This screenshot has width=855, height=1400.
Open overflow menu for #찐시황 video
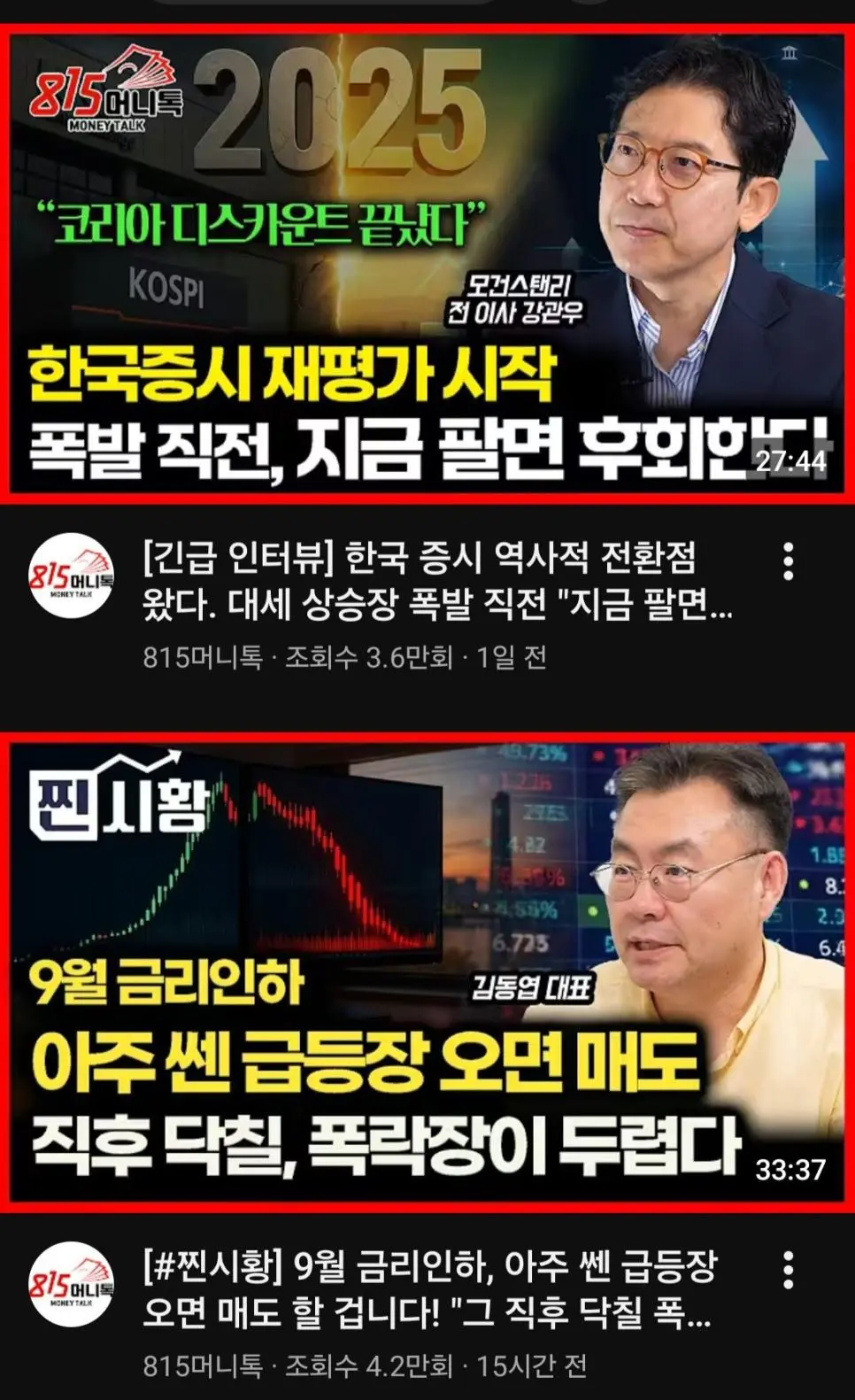(x=788, y=1270)
